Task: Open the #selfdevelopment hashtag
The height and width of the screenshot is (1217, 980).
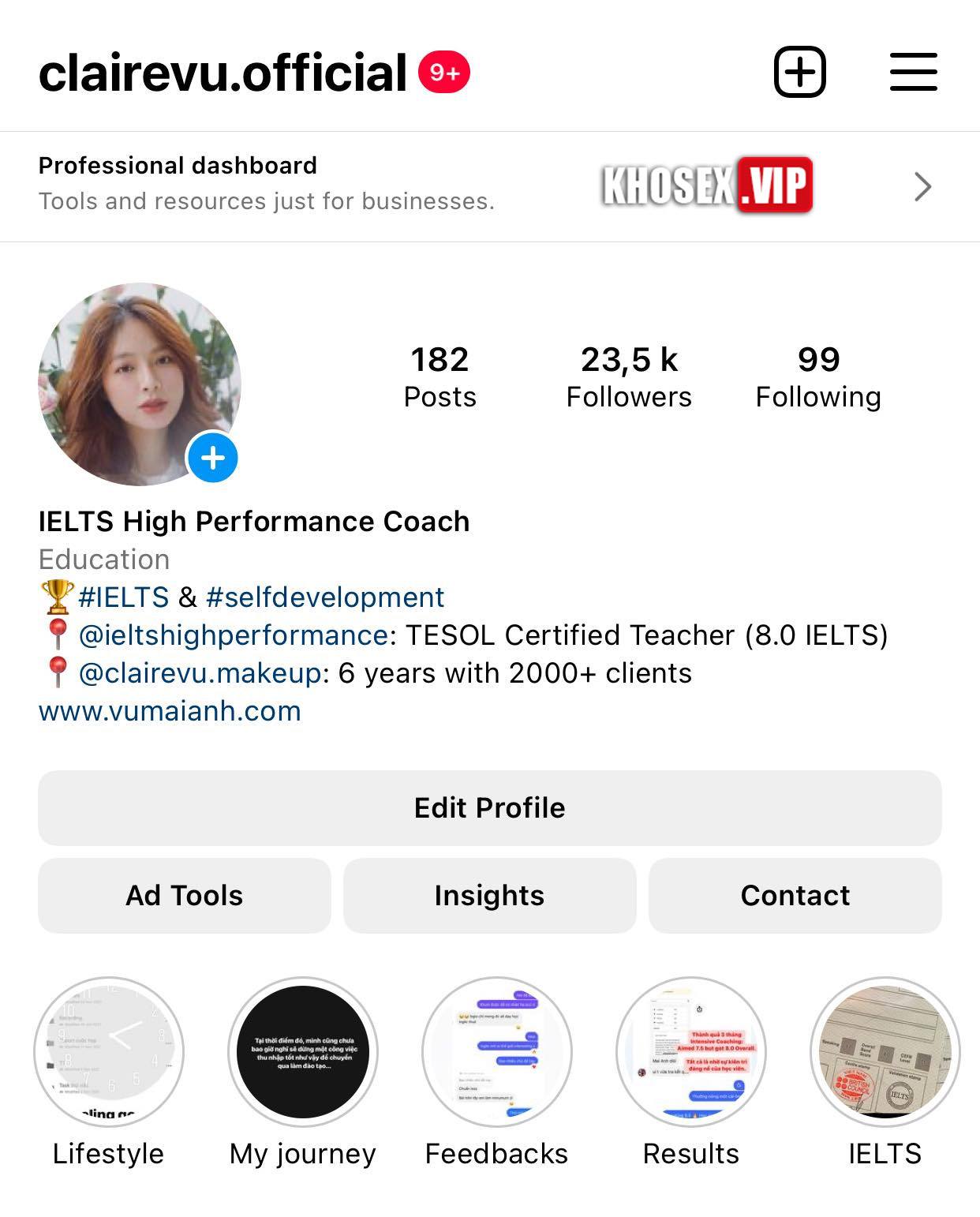Action: point(324,597)
